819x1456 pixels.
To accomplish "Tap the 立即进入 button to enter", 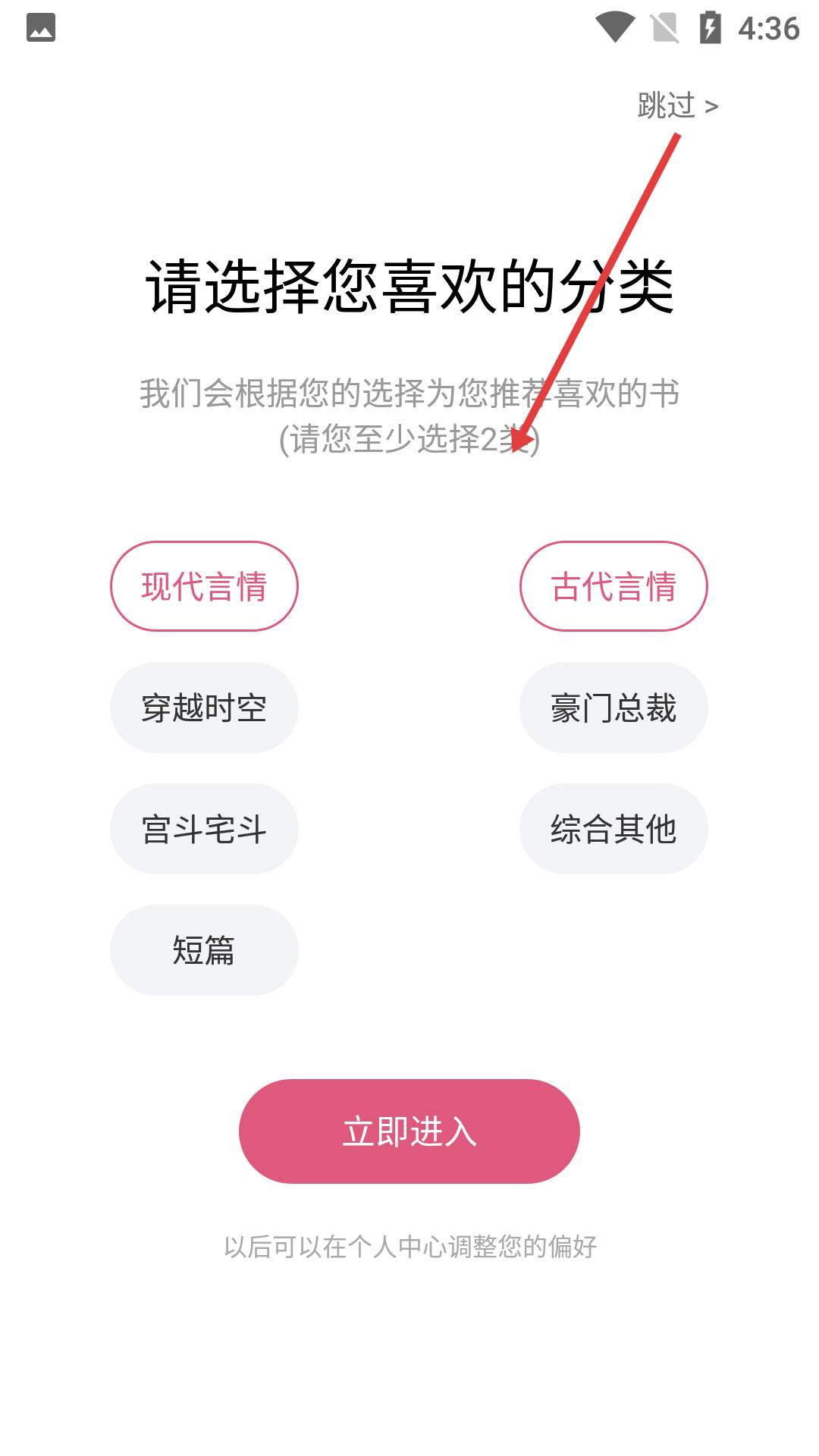I will [409, 1131].
